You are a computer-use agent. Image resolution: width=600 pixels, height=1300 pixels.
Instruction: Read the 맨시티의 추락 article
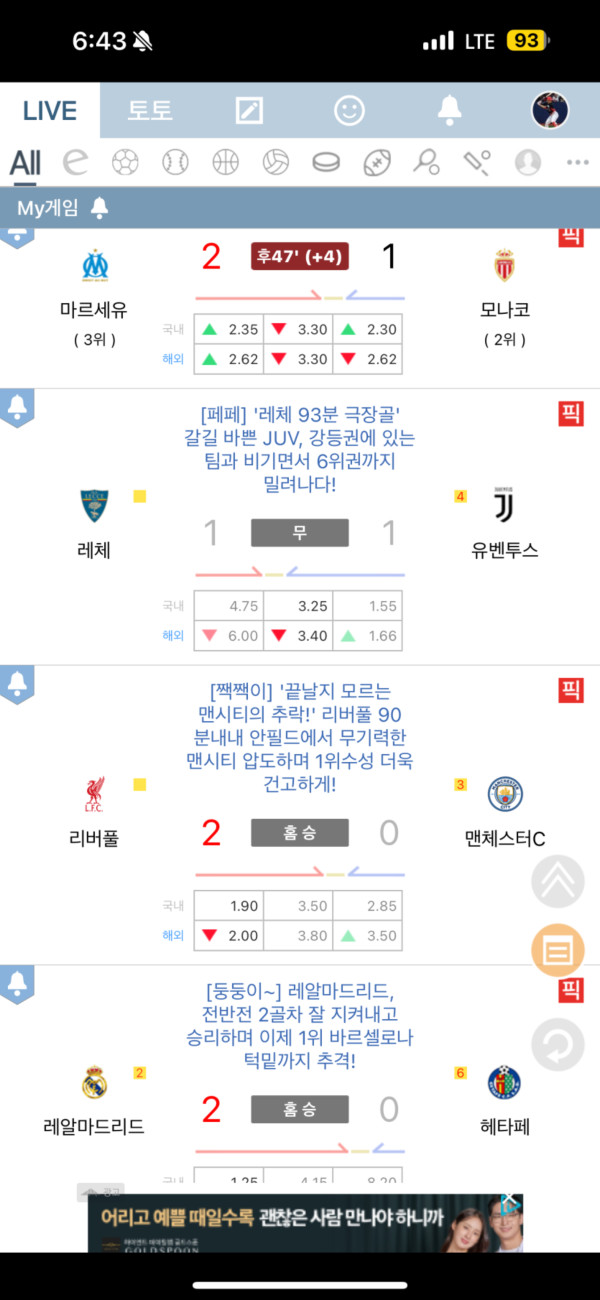300,737
